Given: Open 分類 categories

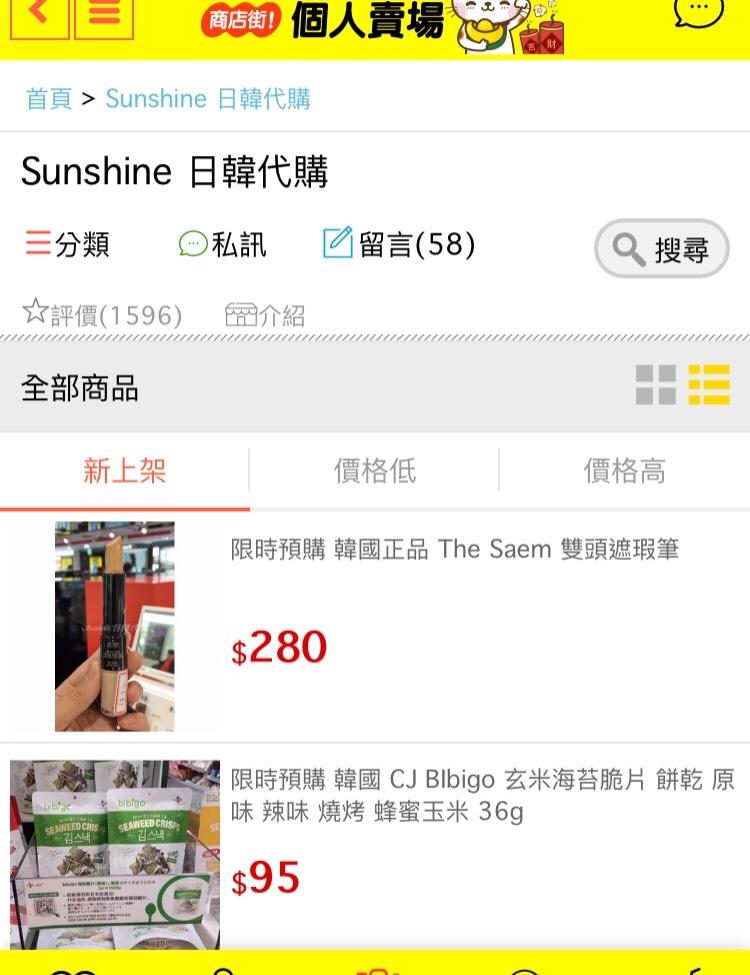Looking at the screenshot, I should tap(68, 244).
